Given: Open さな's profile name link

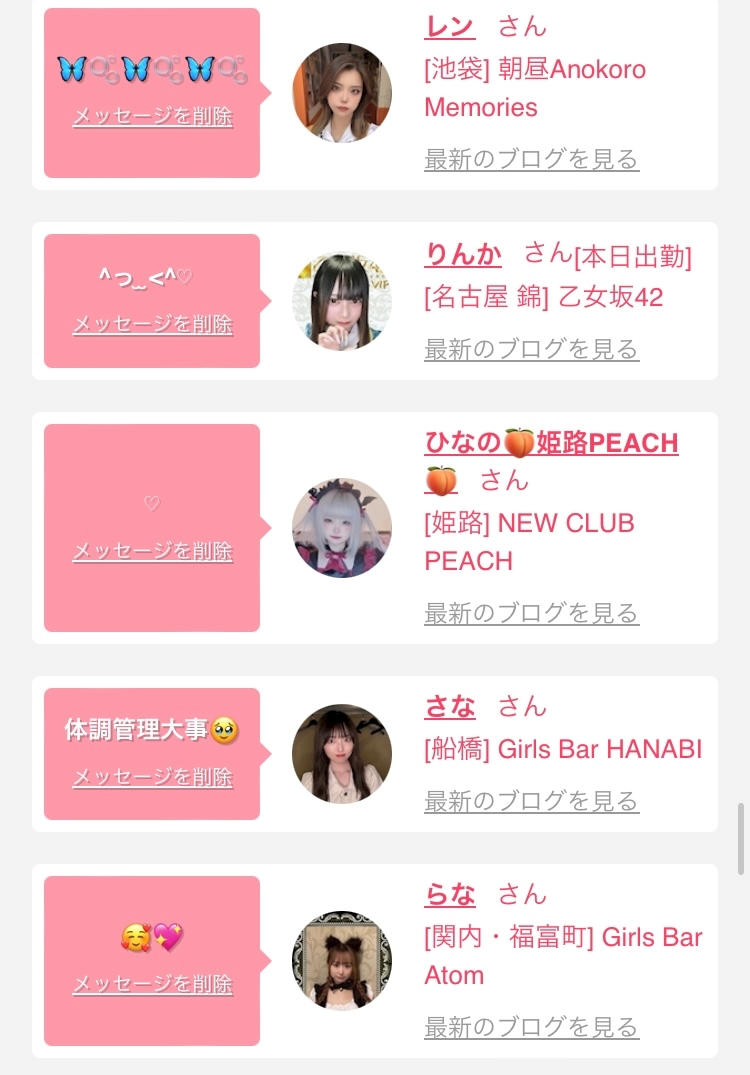Looking at the screenshot, I should [450, 706].
